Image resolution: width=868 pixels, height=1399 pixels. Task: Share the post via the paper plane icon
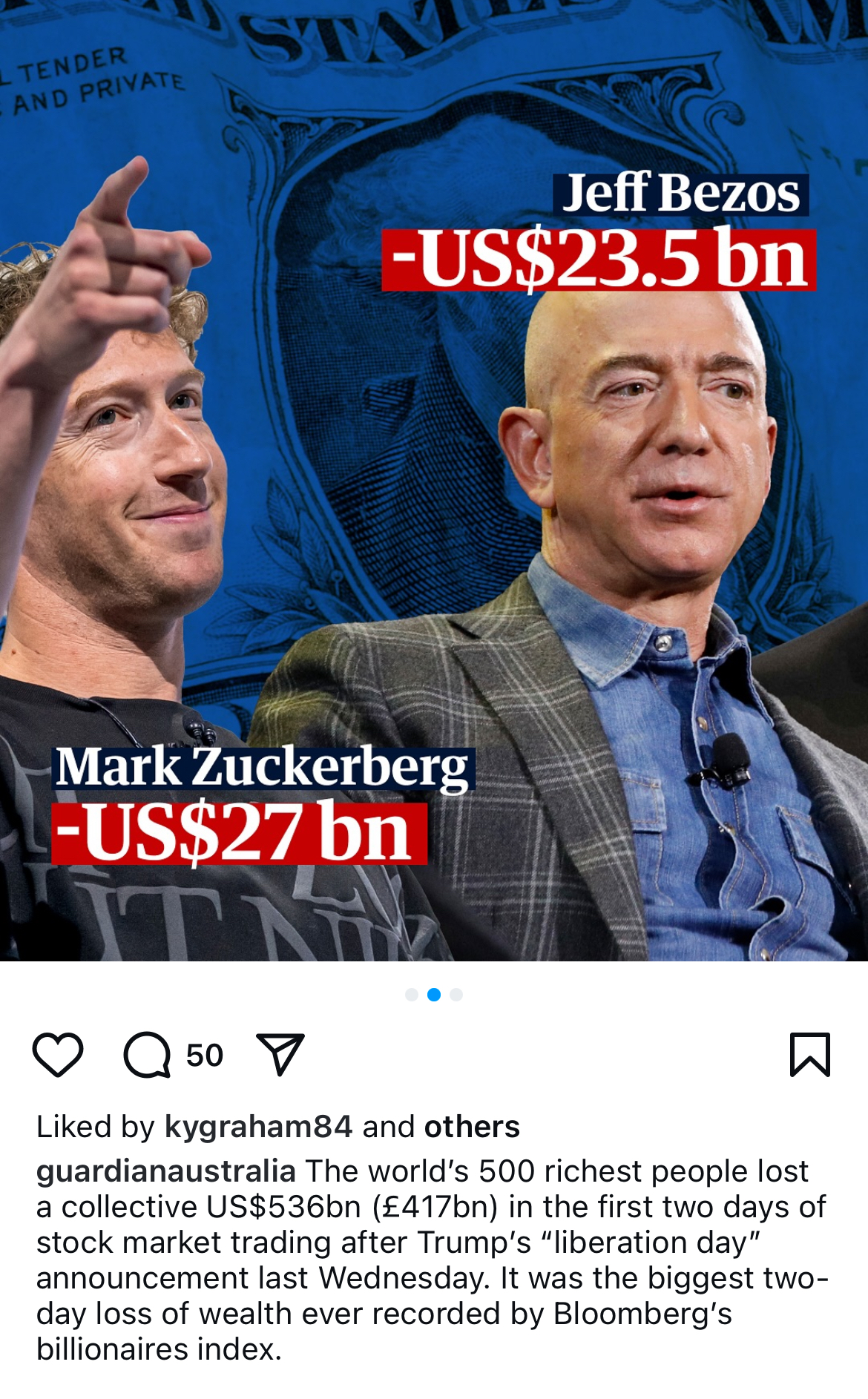[280, 1054]
